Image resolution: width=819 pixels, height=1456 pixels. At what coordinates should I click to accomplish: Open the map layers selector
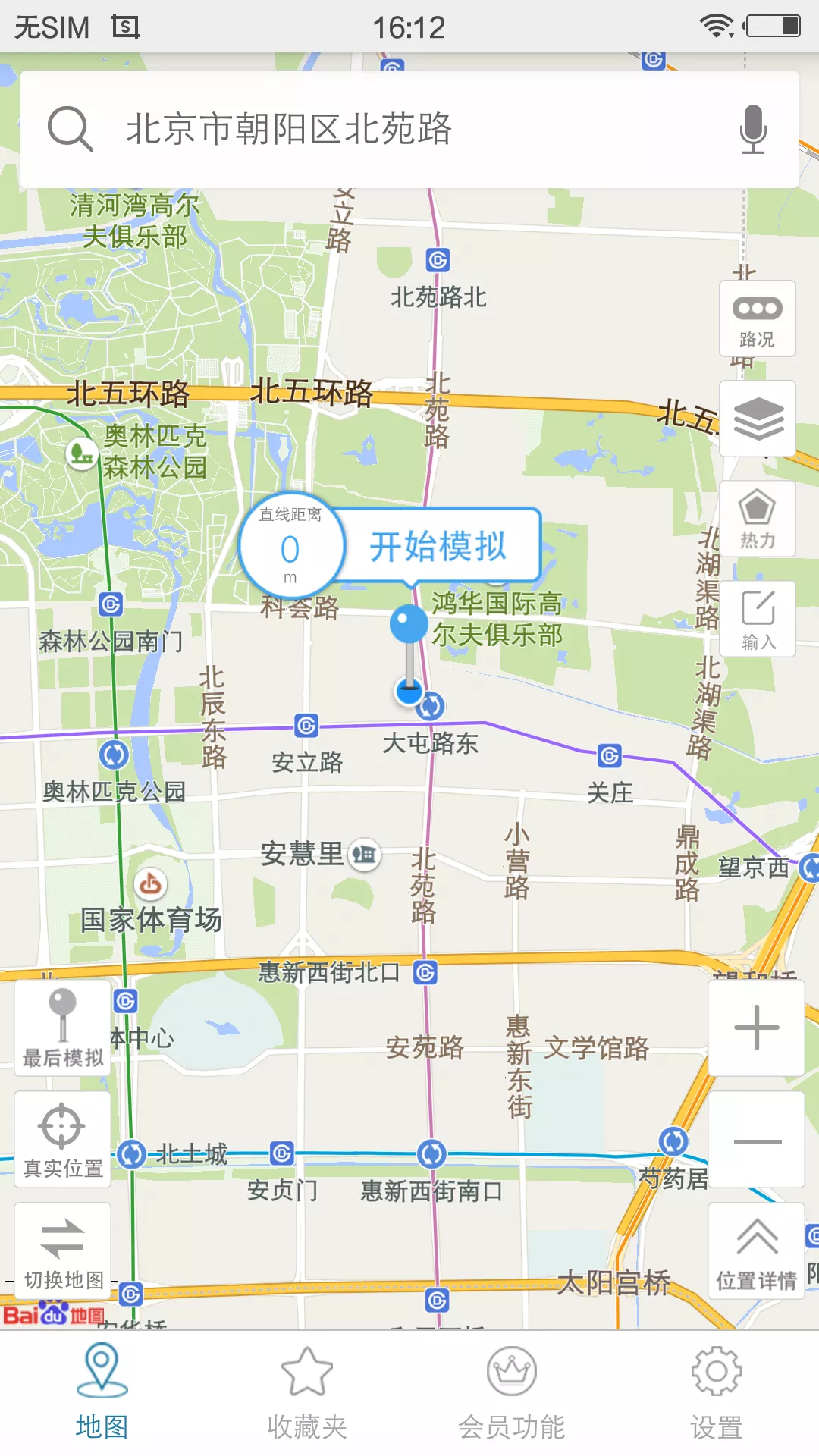[757, 419]
